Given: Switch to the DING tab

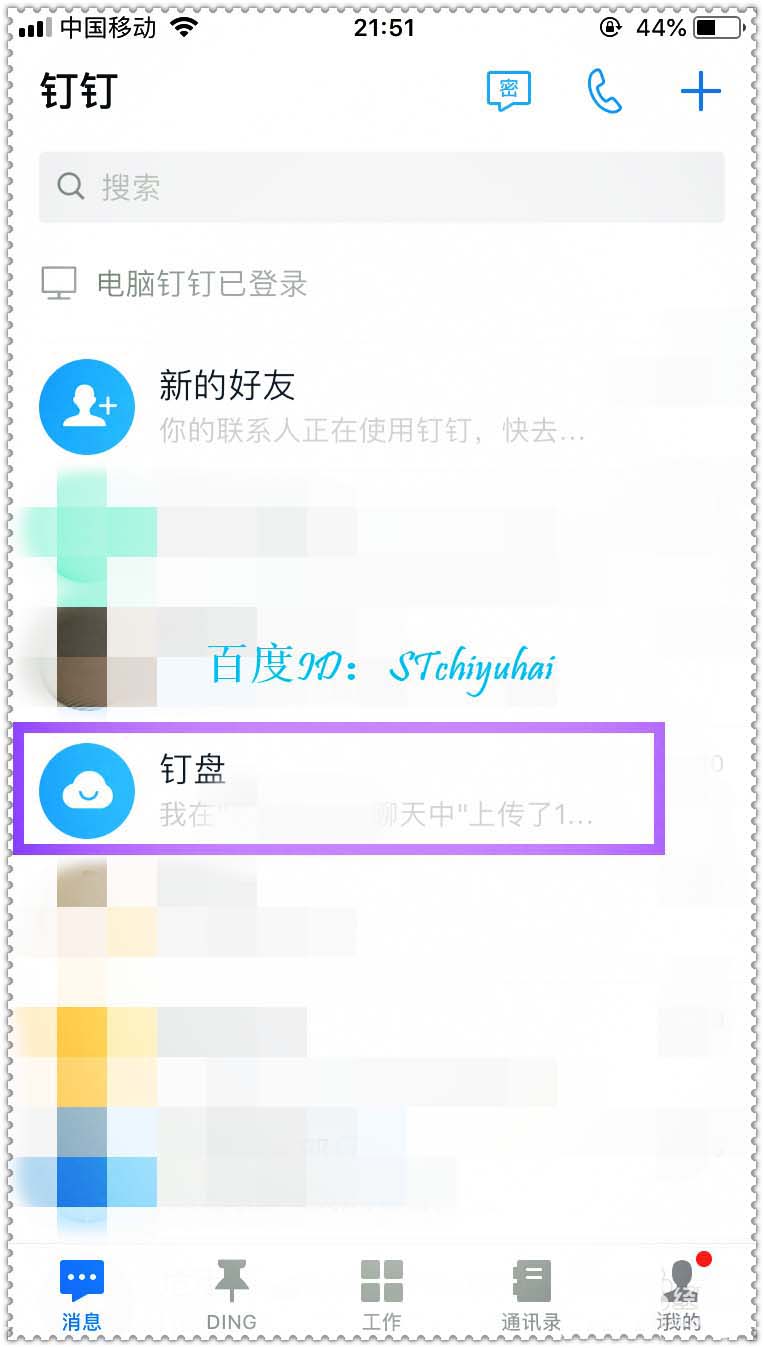Looking at the screenshot, I should tap(232, 1294).
